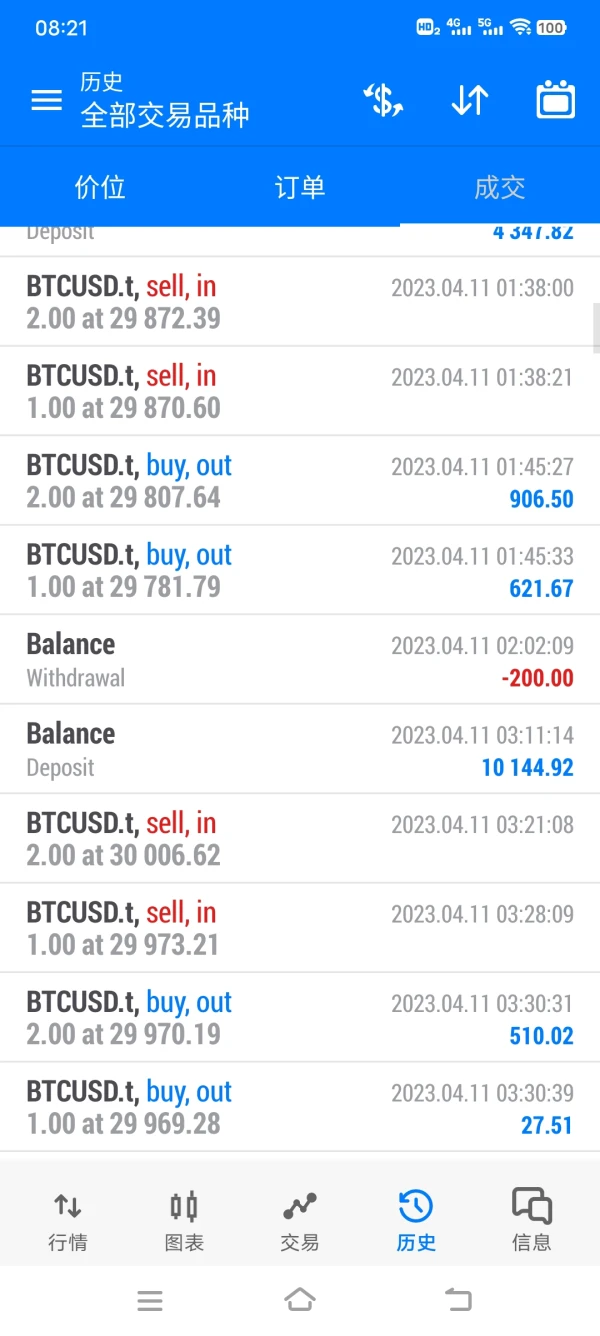Tap the currency symbol filter icon

[383, 100]
